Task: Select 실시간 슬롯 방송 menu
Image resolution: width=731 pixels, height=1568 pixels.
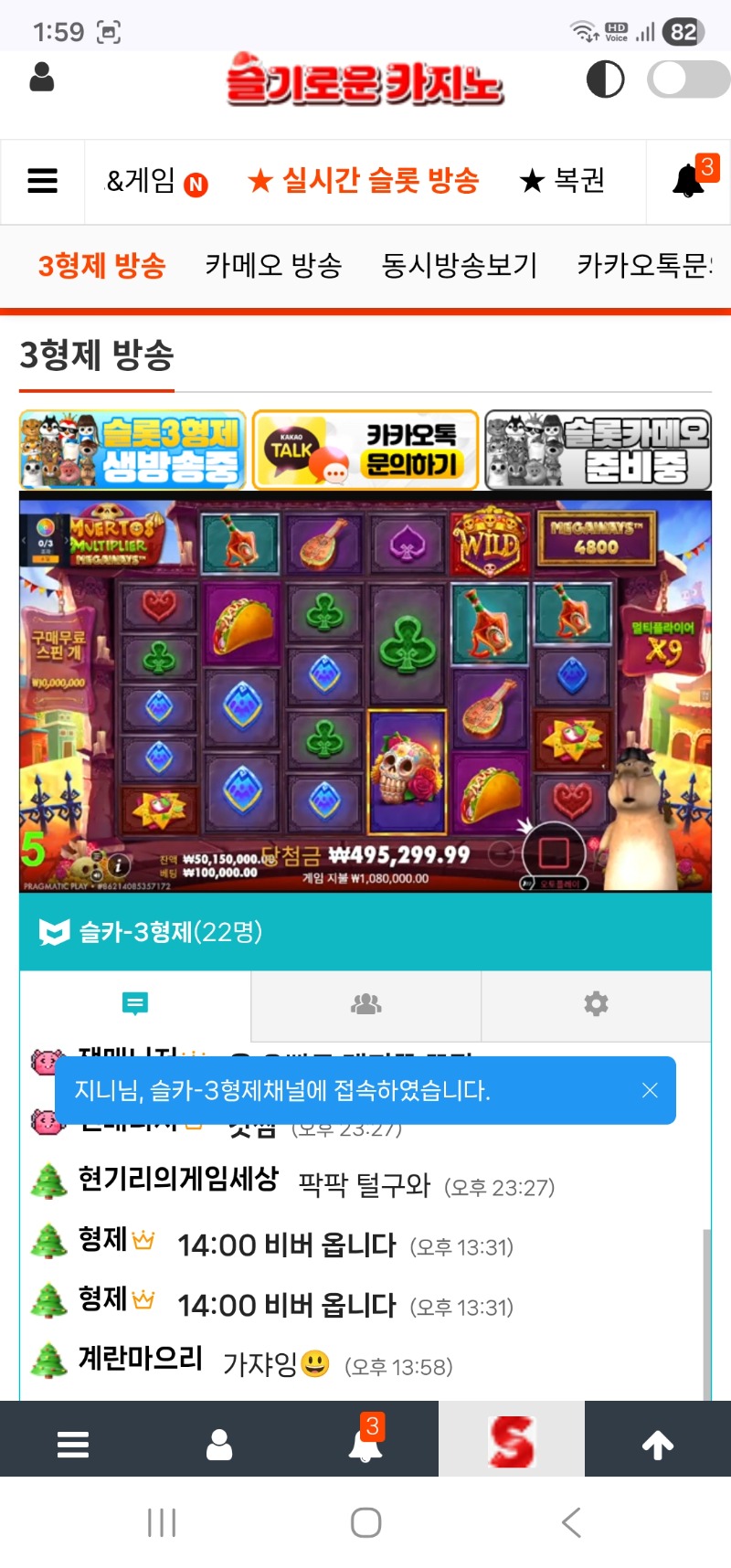Action: coord(364,181)
